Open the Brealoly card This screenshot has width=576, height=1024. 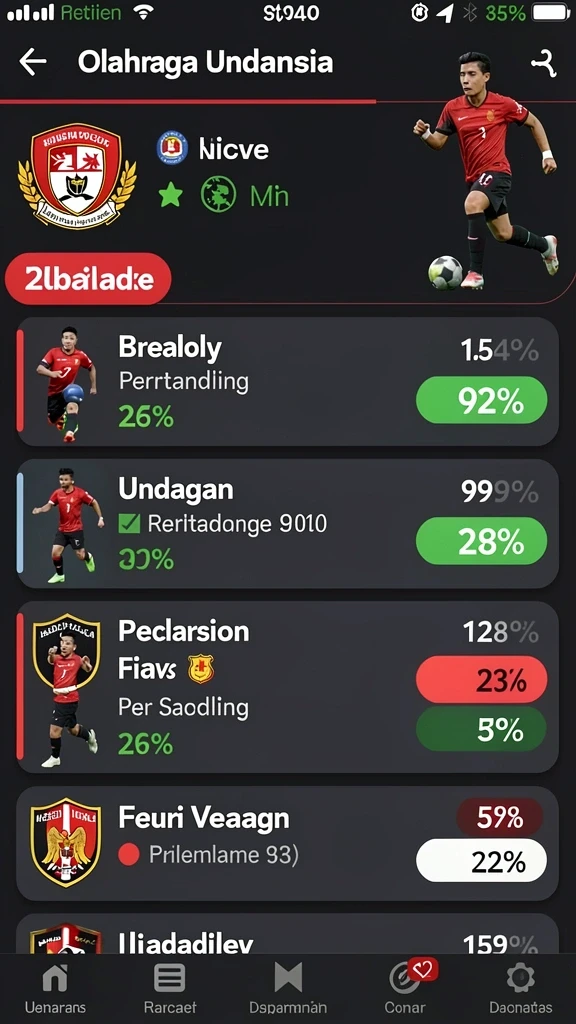click(287, 382)
